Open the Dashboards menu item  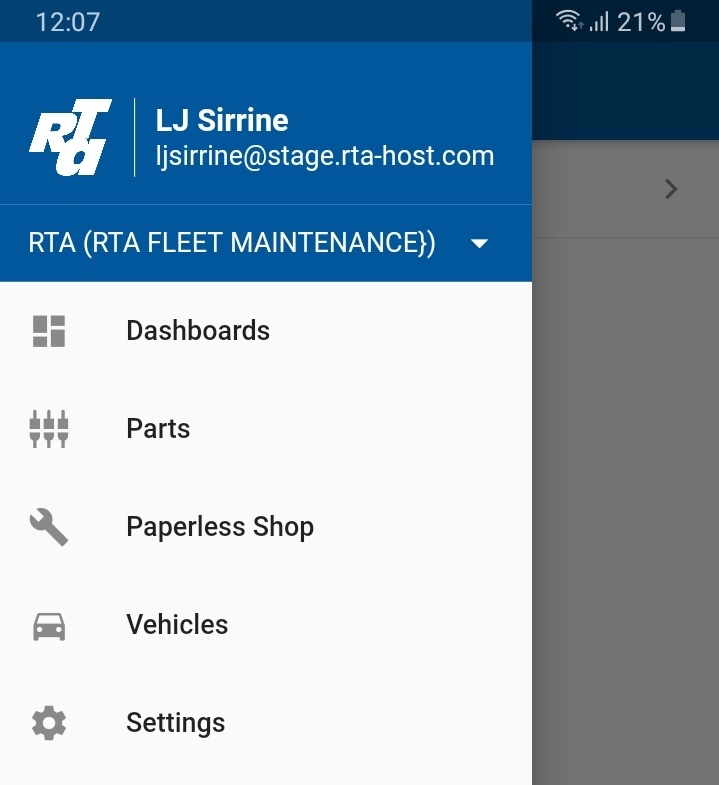click(198, 331)
